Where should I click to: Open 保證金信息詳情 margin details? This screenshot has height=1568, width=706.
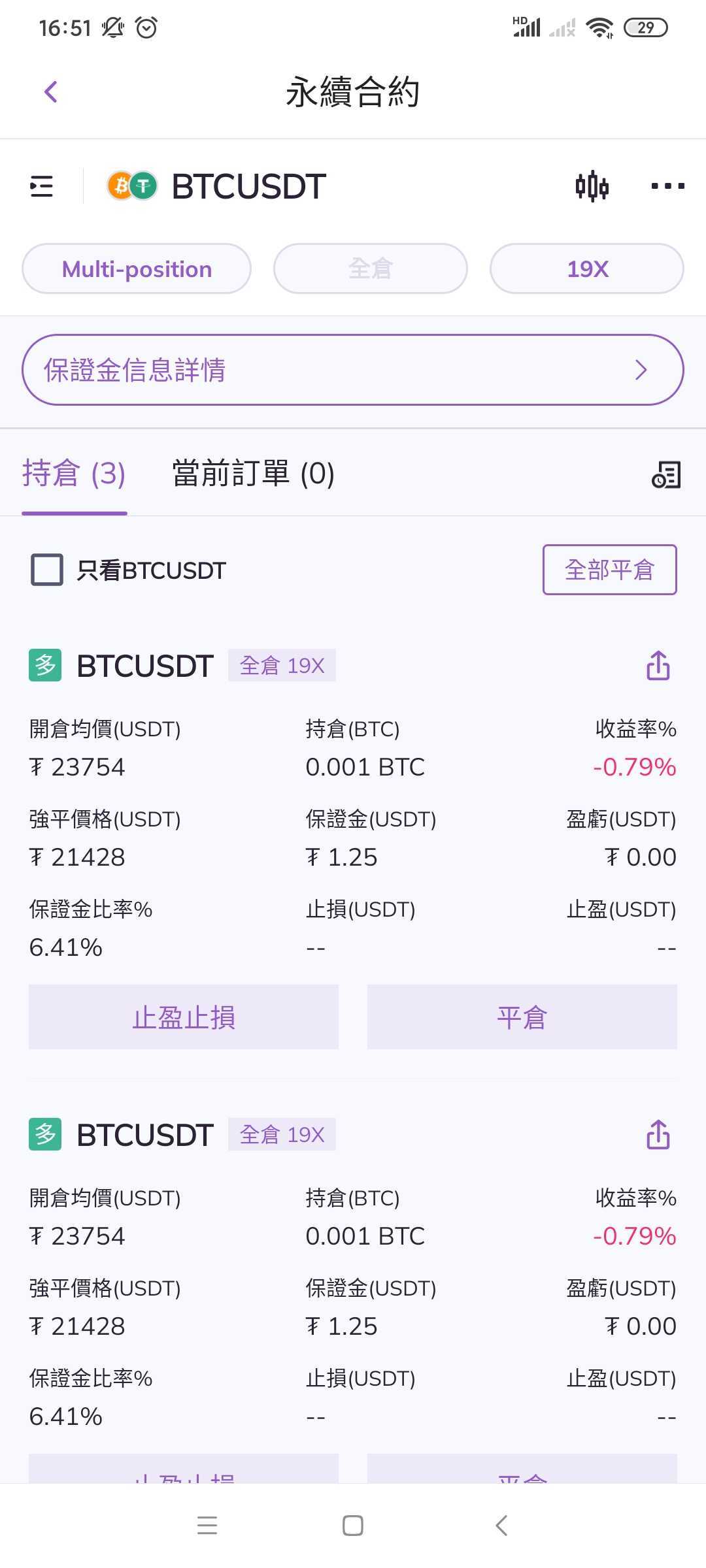[353, 370]
